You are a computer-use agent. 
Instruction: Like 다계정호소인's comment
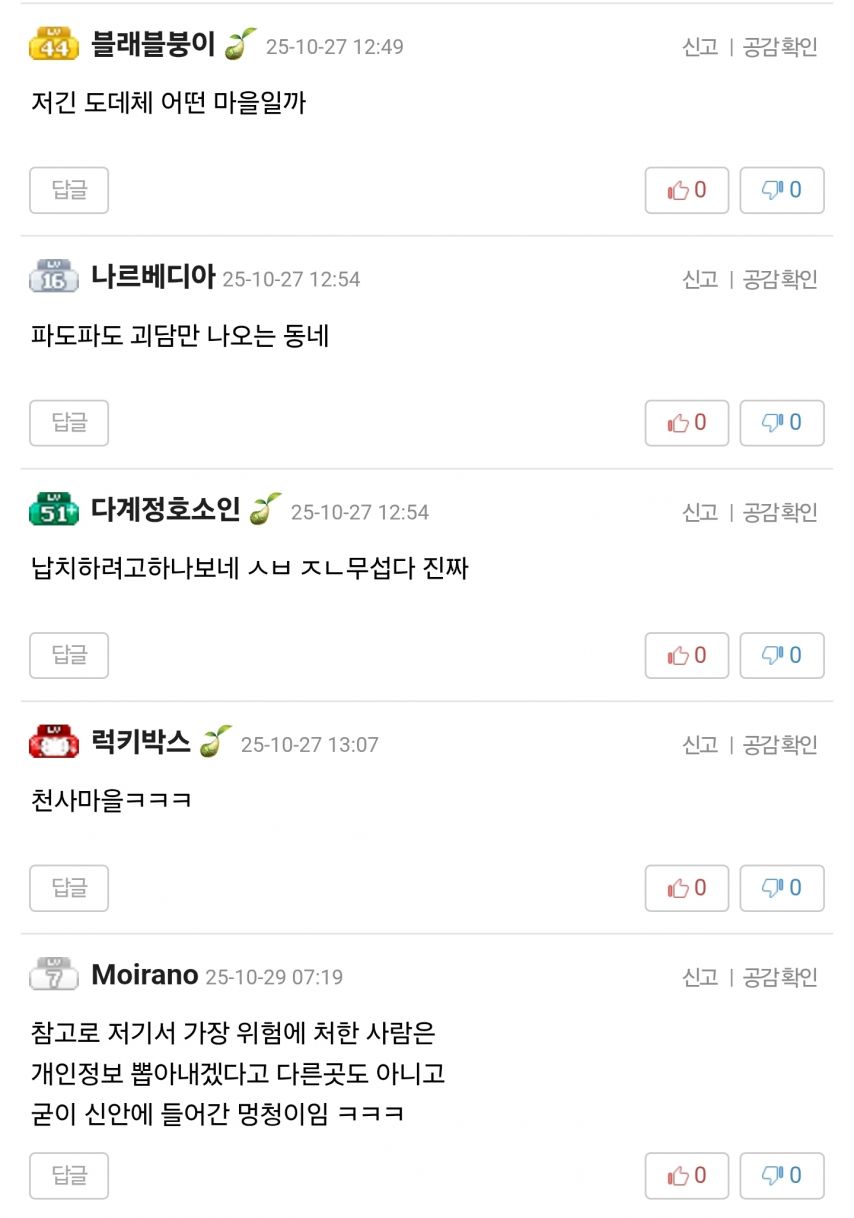tap(686, 655)
